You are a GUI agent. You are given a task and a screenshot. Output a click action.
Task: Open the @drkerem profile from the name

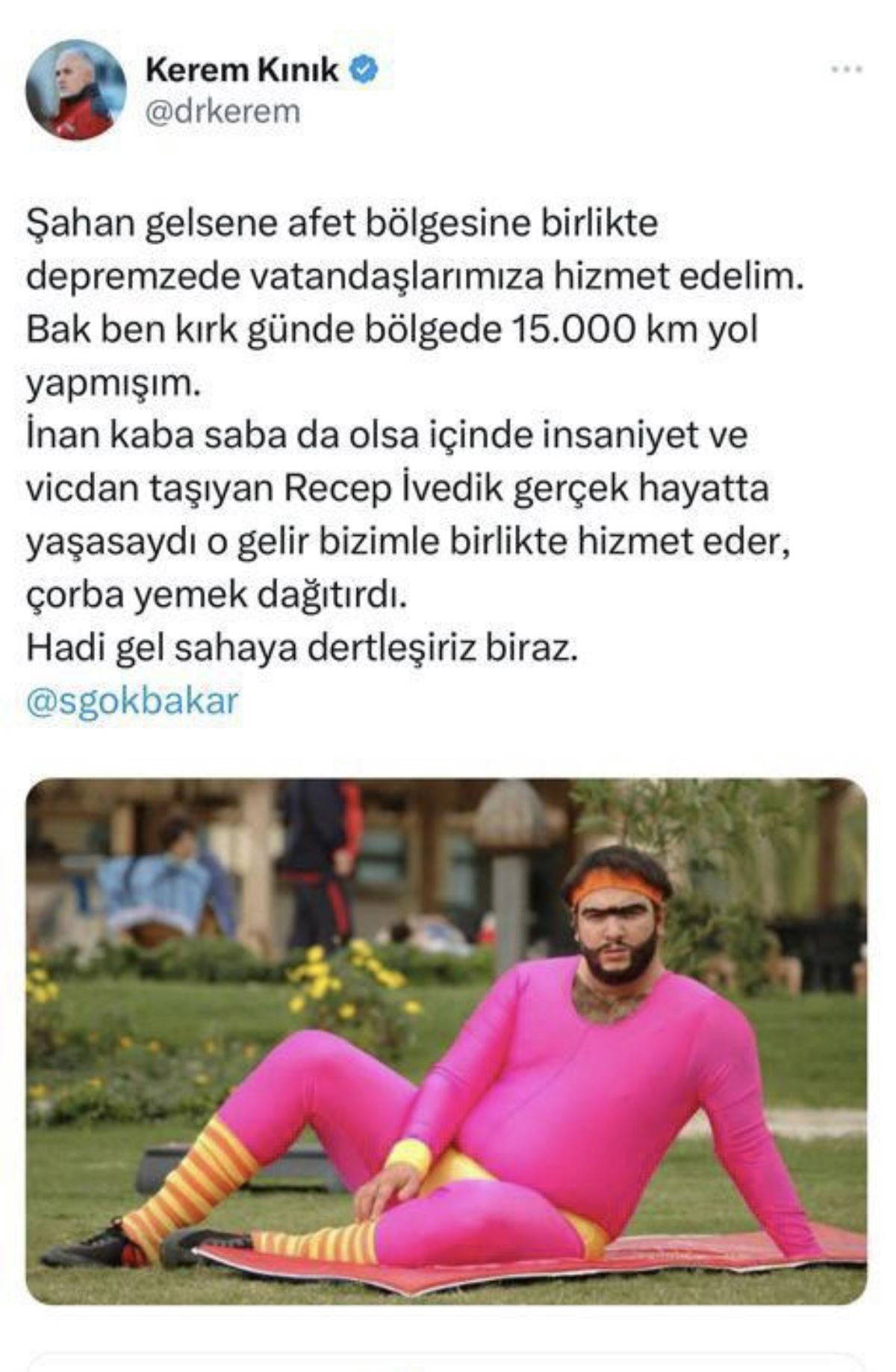click(242, 70)
